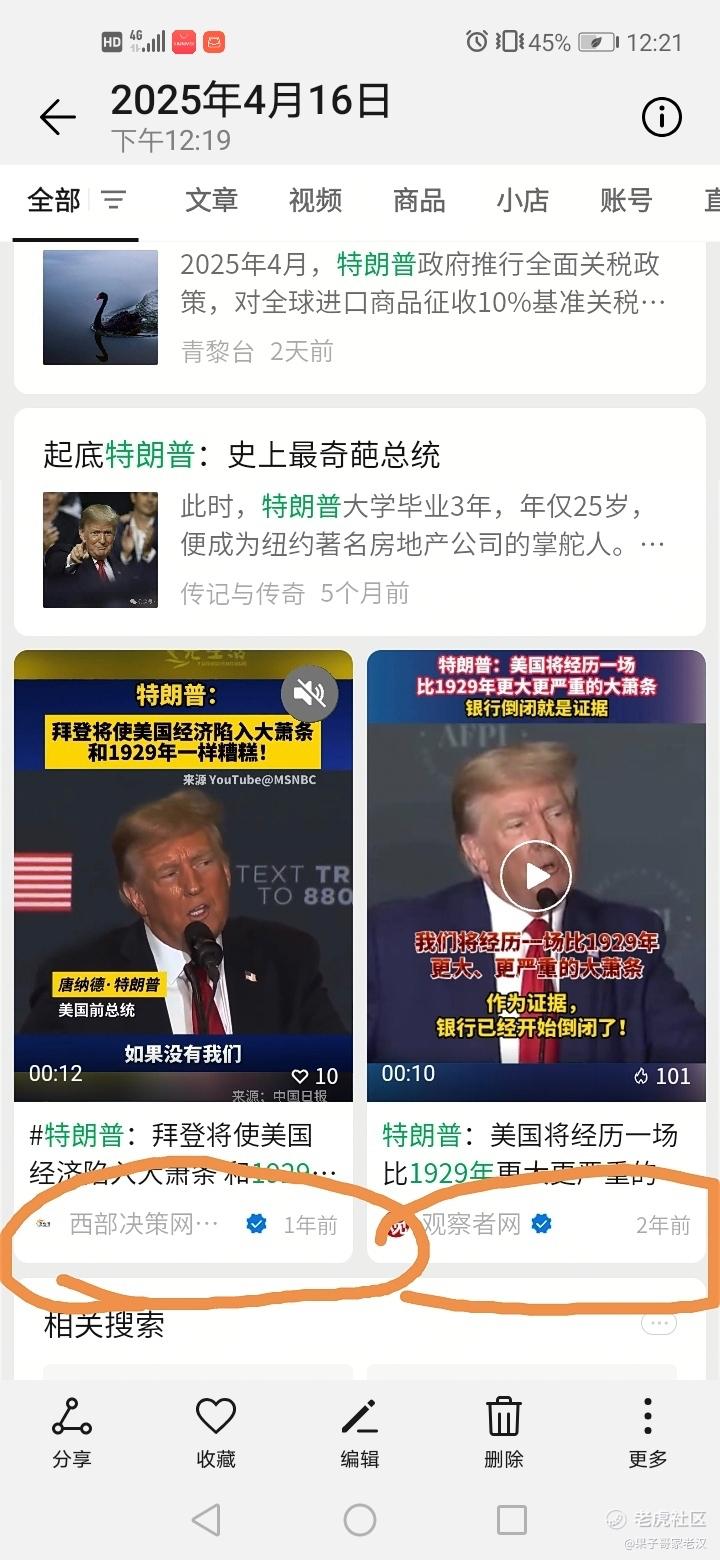
Task: Open the More options menu
Action: [x=648, y=1432]
